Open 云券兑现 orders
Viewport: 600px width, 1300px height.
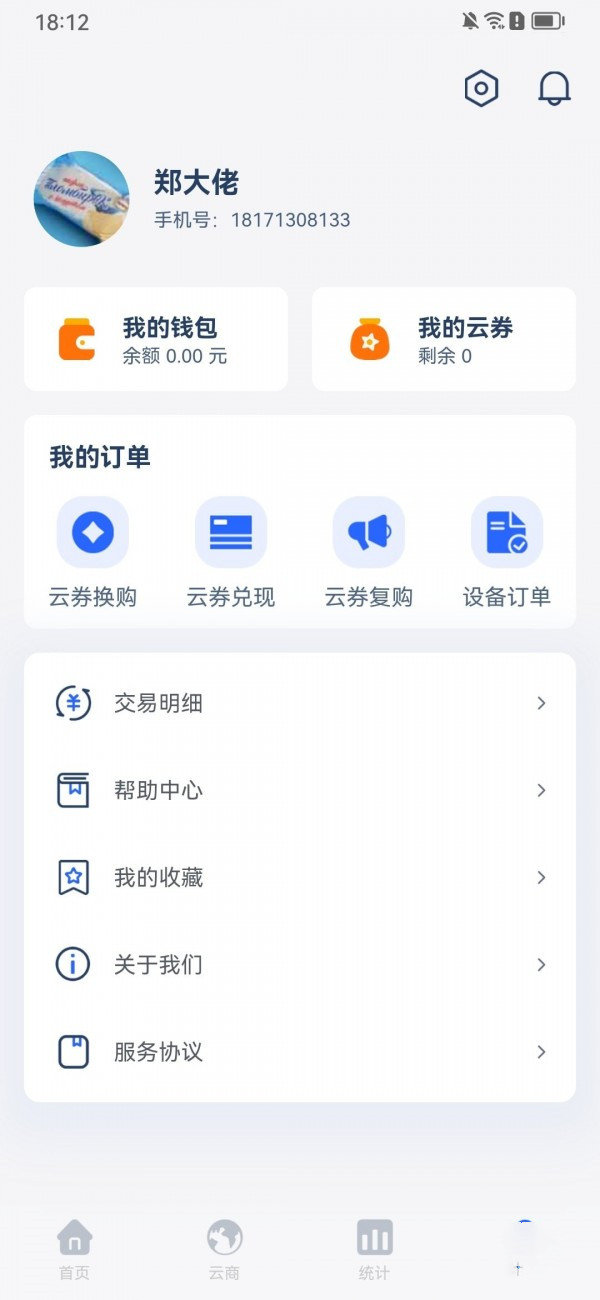(x=231, y=552)
